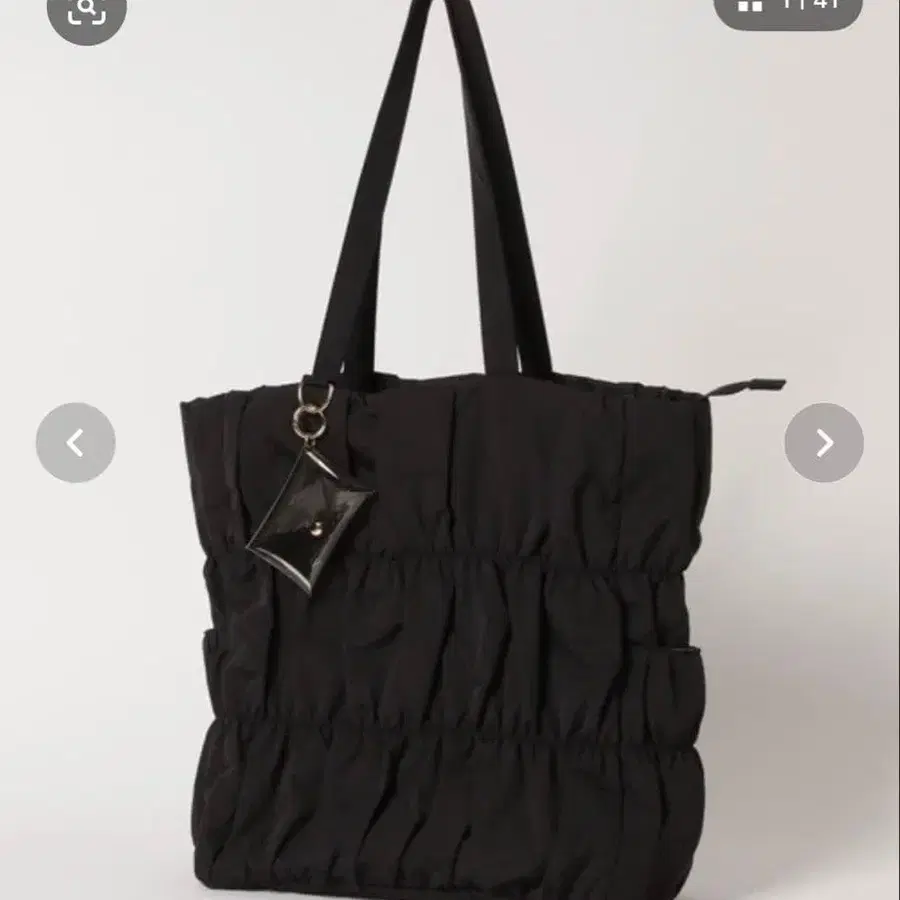Go back to the previous product image
The image size is (900, 900).
point(75,443)
